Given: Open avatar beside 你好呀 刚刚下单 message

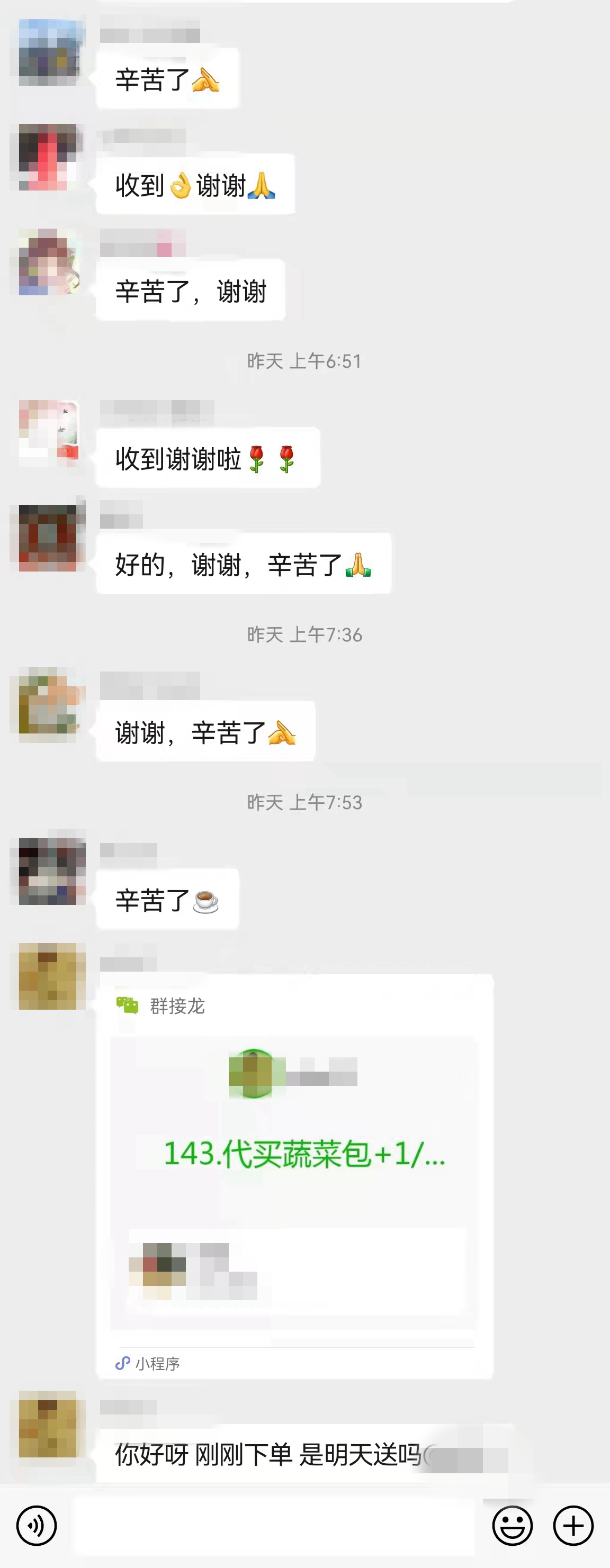Looking at the screenshot, I should pos(49,1423).
